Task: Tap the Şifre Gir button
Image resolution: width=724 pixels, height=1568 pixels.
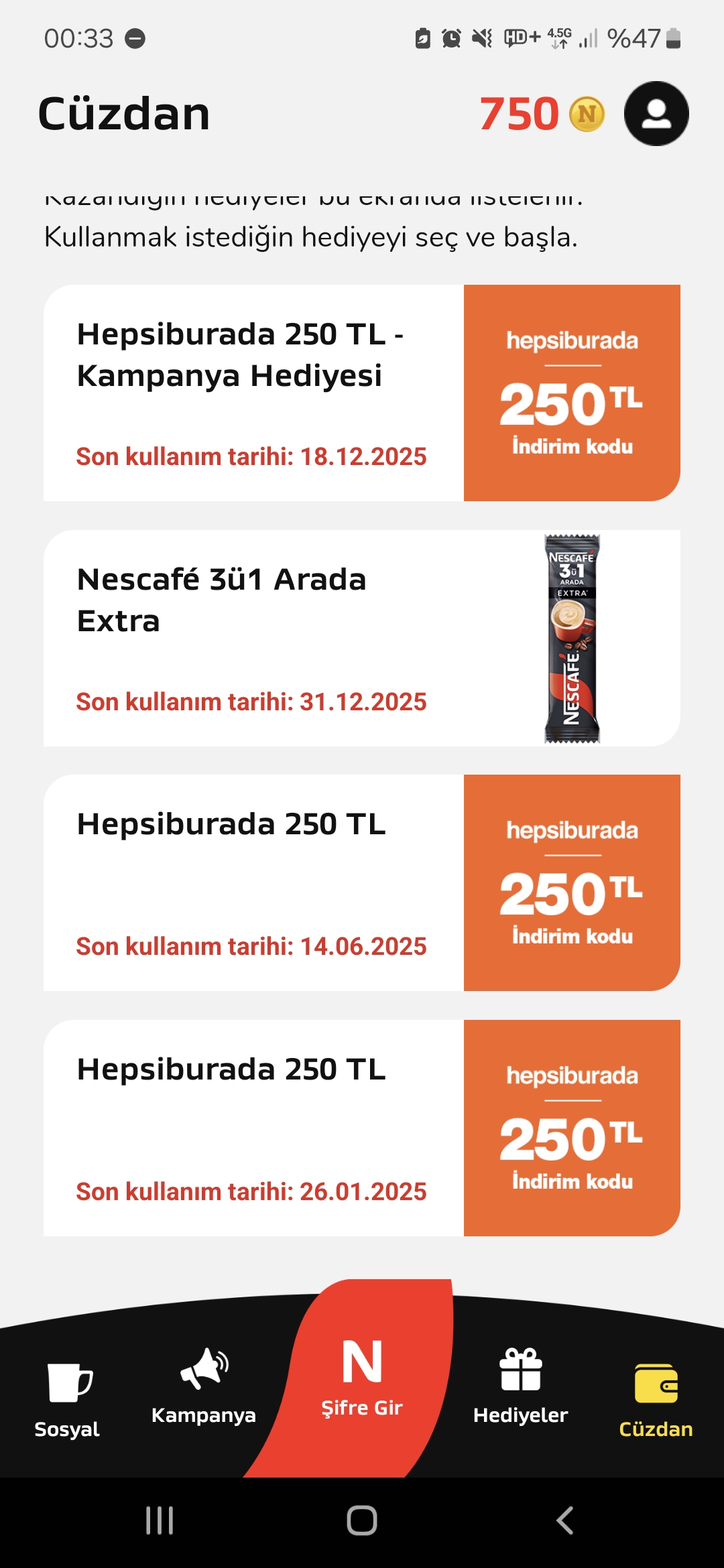Action: point(362,1380)
